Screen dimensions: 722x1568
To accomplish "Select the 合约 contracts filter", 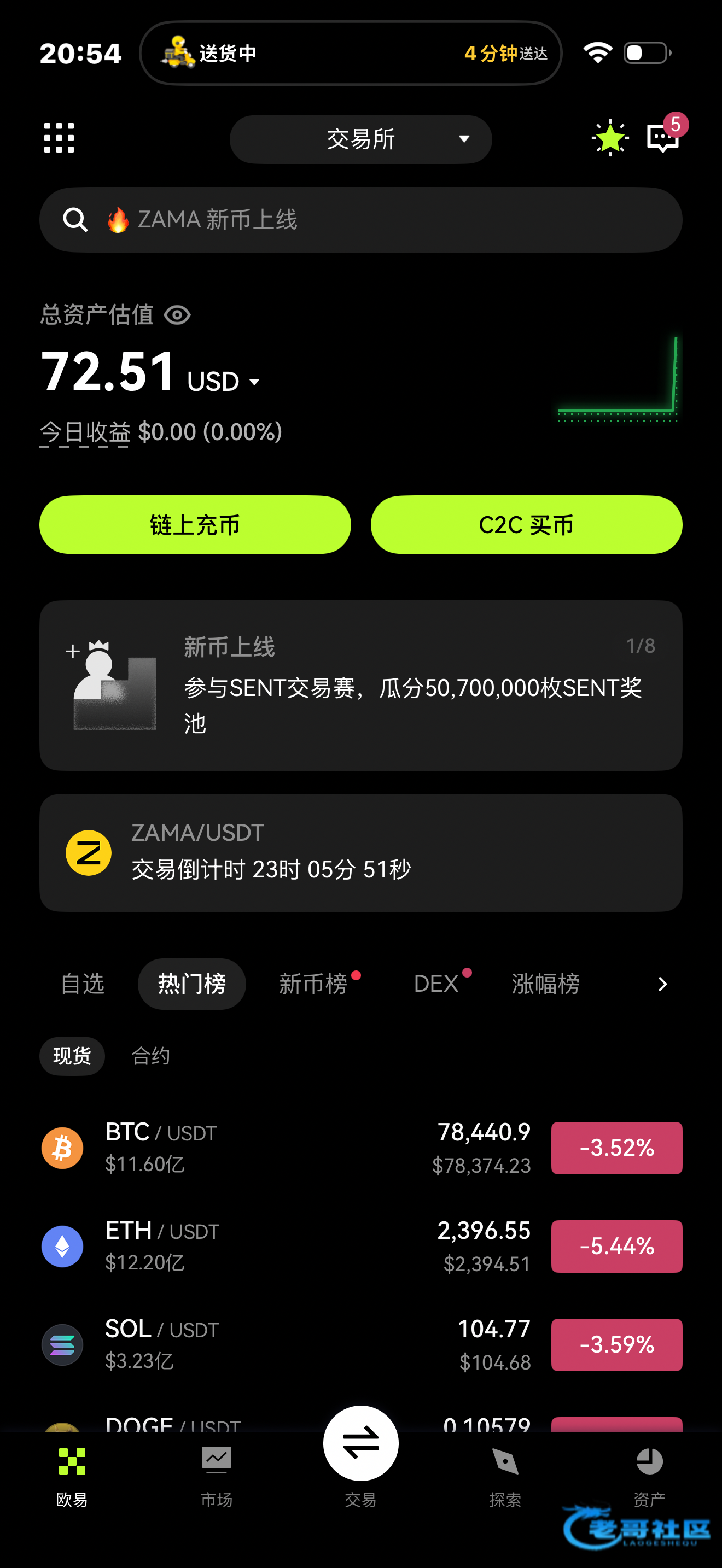I will tap(150, 1056).
